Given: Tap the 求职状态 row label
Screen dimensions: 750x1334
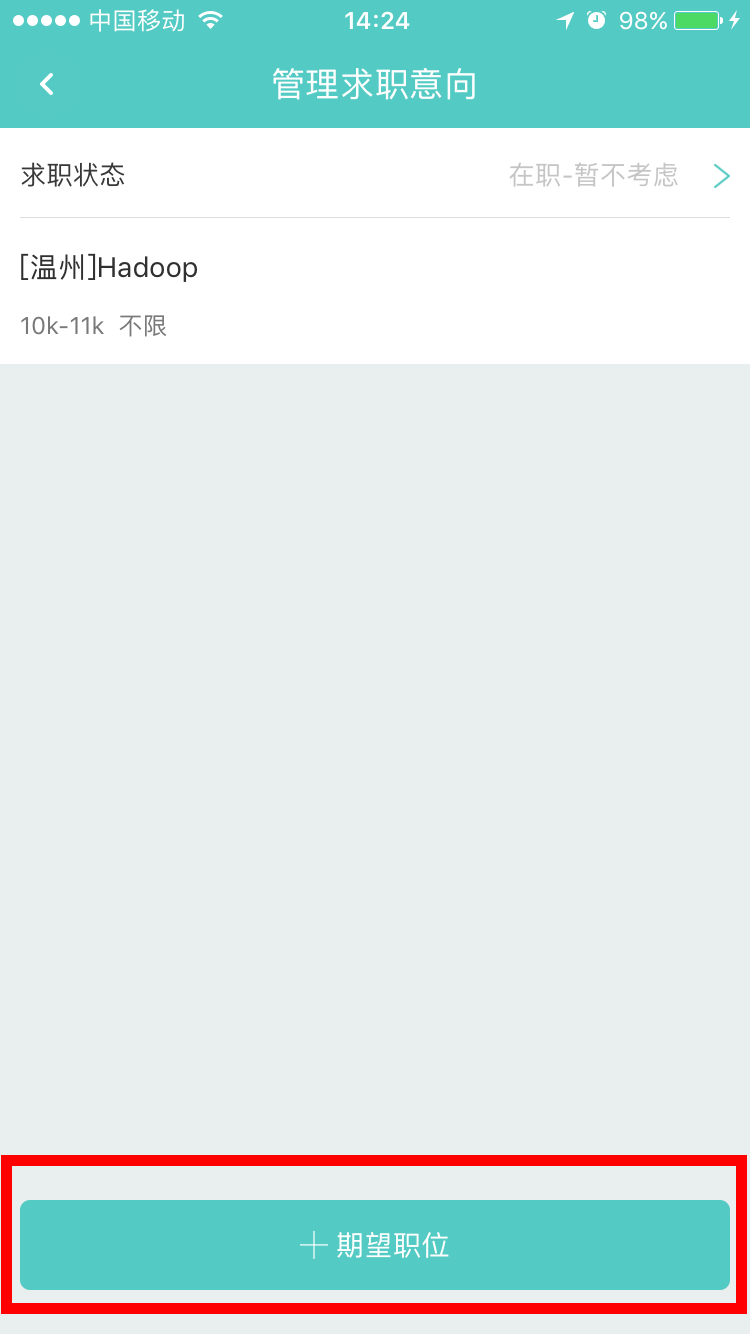Looking at the screenshot, I should pos(72,175).
